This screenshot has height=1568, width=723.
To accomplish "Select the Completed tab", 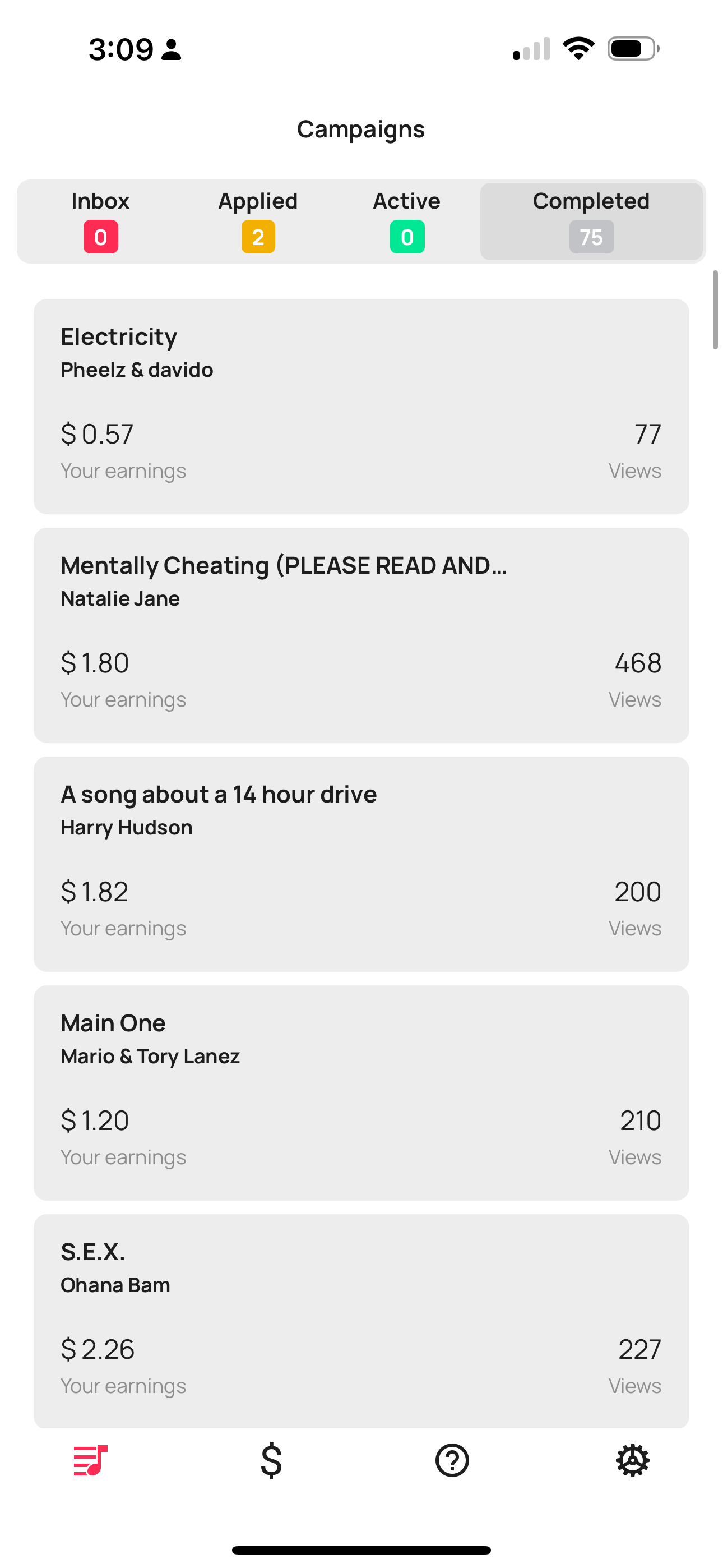I will click(x=591, y=221).
